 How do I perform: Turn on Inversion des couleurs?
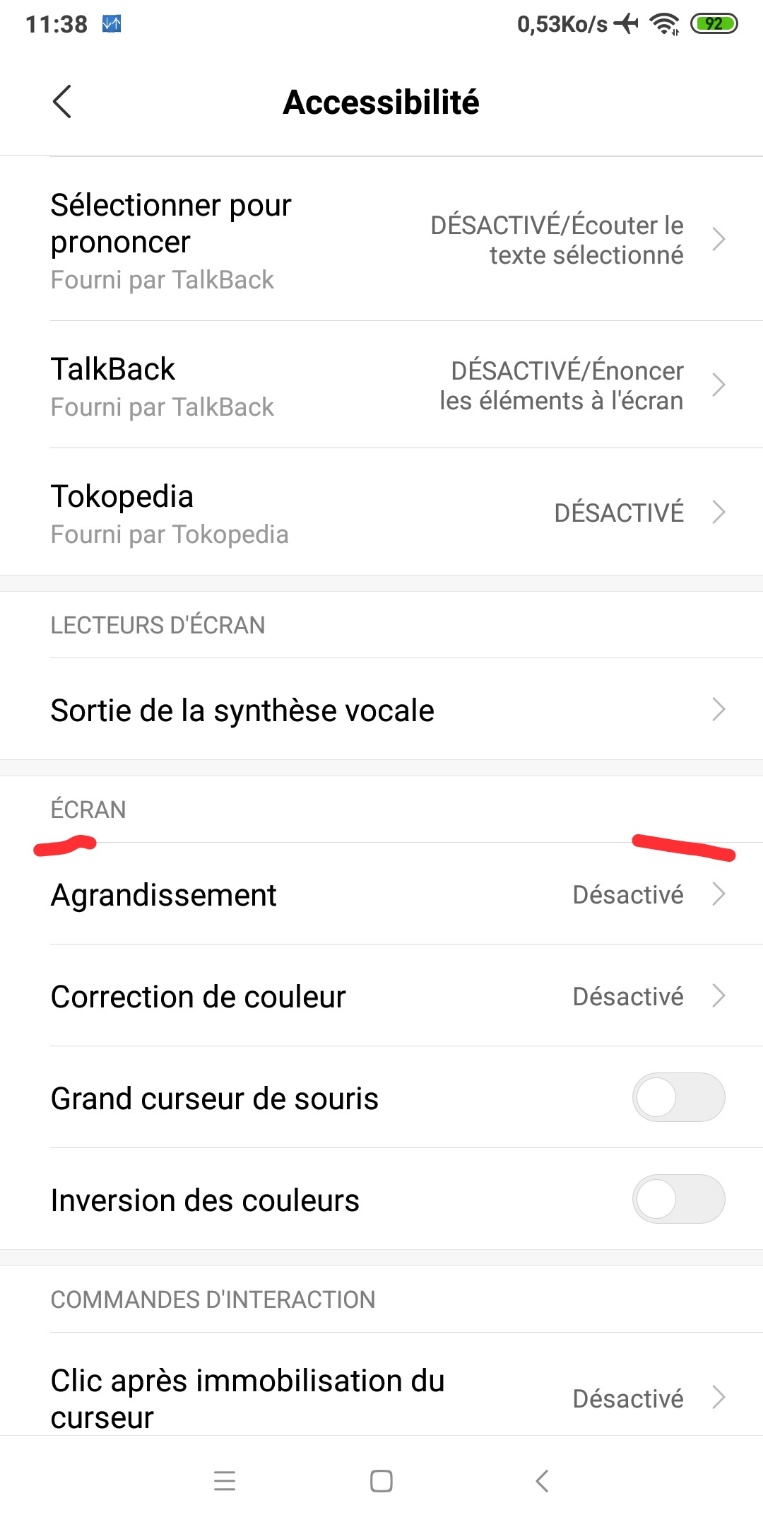678,1199
